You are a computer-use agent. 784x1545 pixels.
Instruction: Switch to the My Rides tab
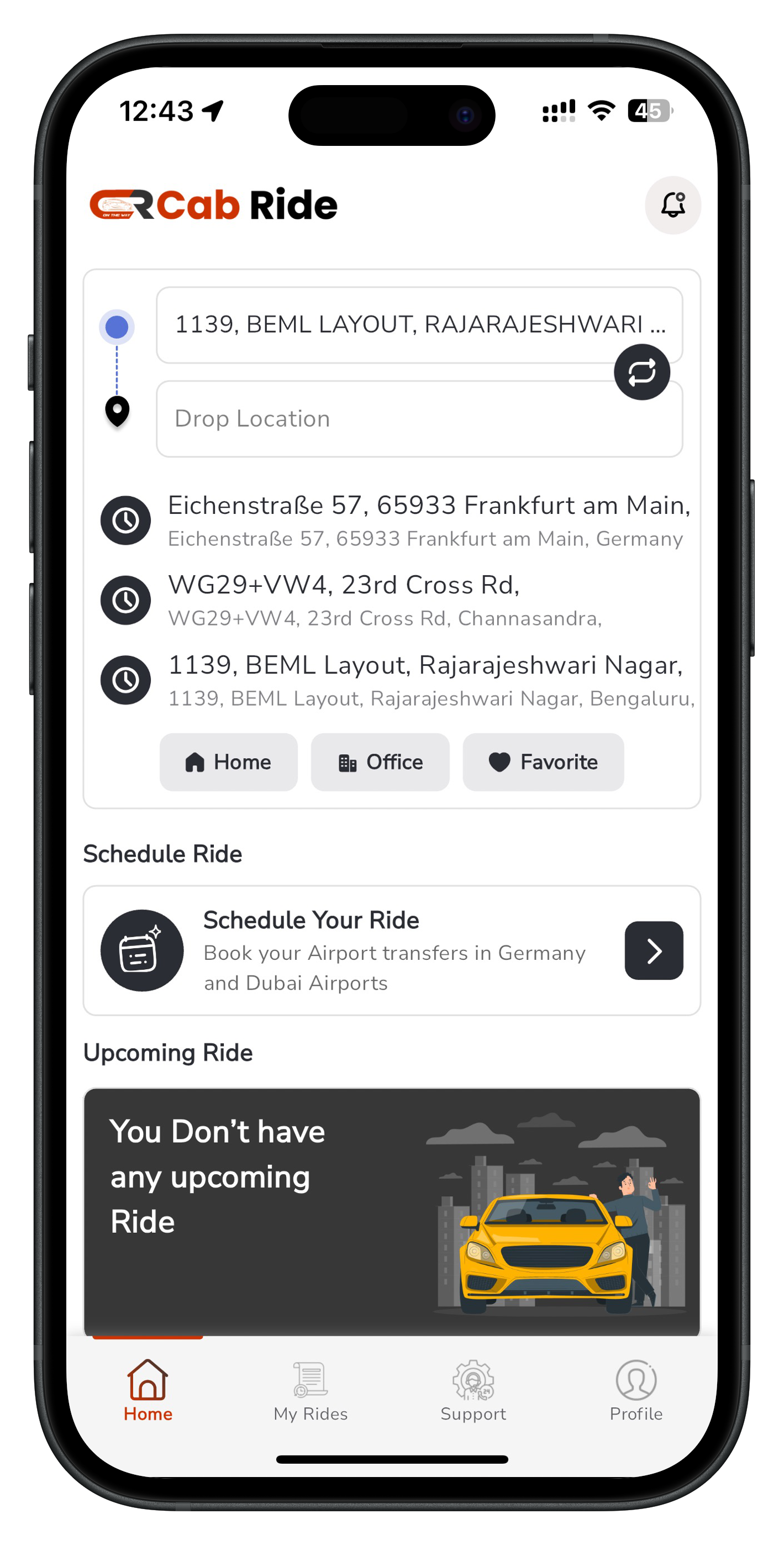[310, 1391]
